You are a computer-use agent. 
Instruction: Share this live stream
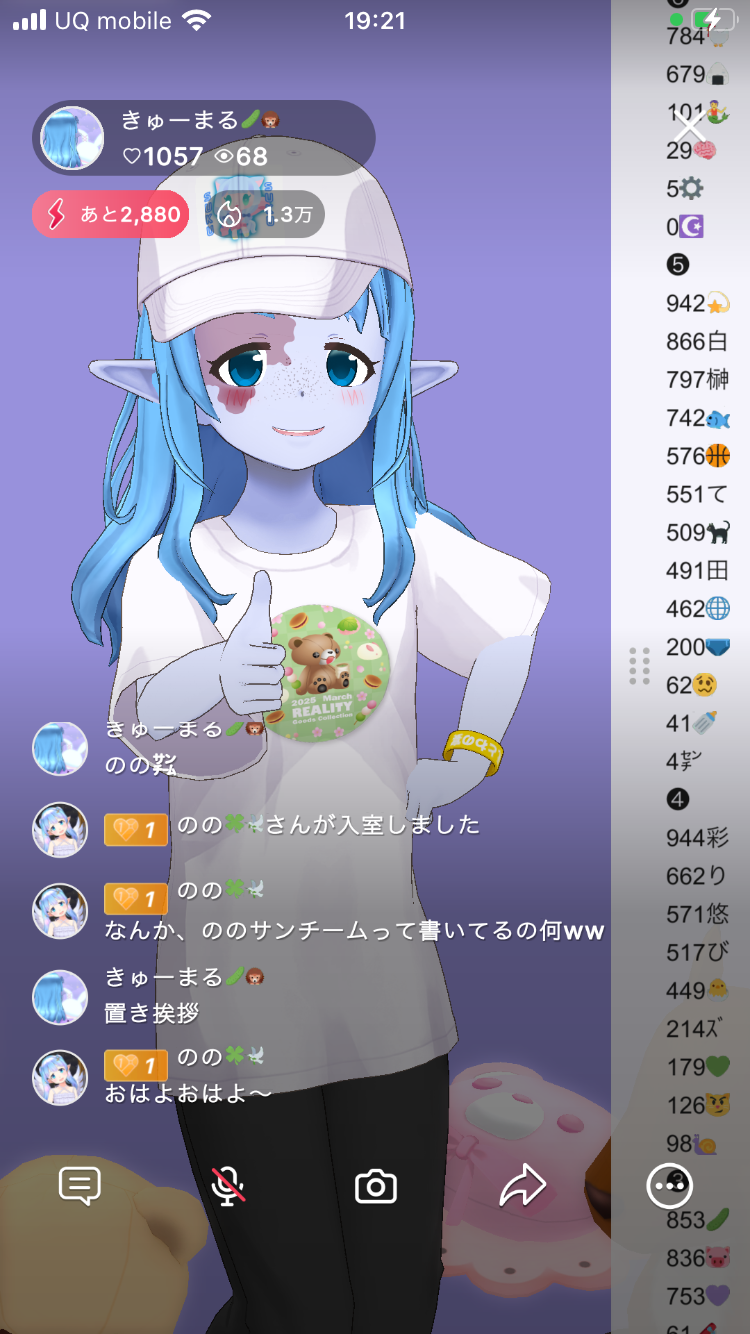click(x=522, y=1186)
